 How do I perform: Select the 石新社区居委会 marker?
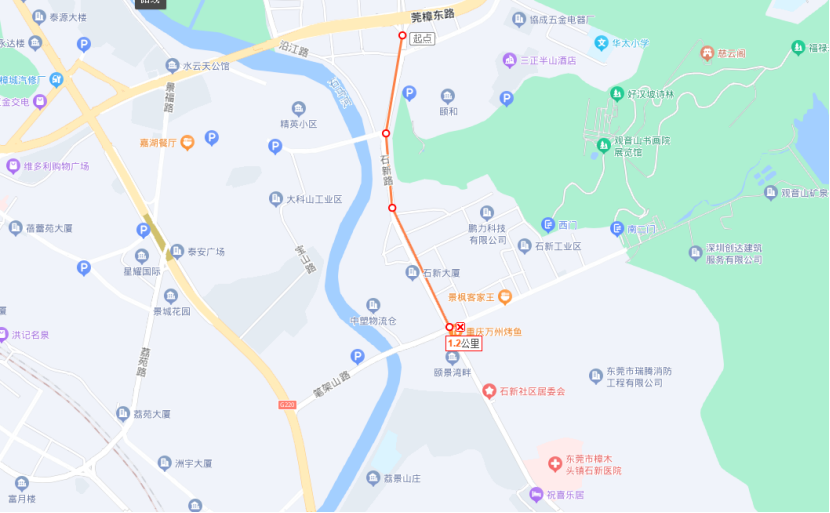[489, 390]
